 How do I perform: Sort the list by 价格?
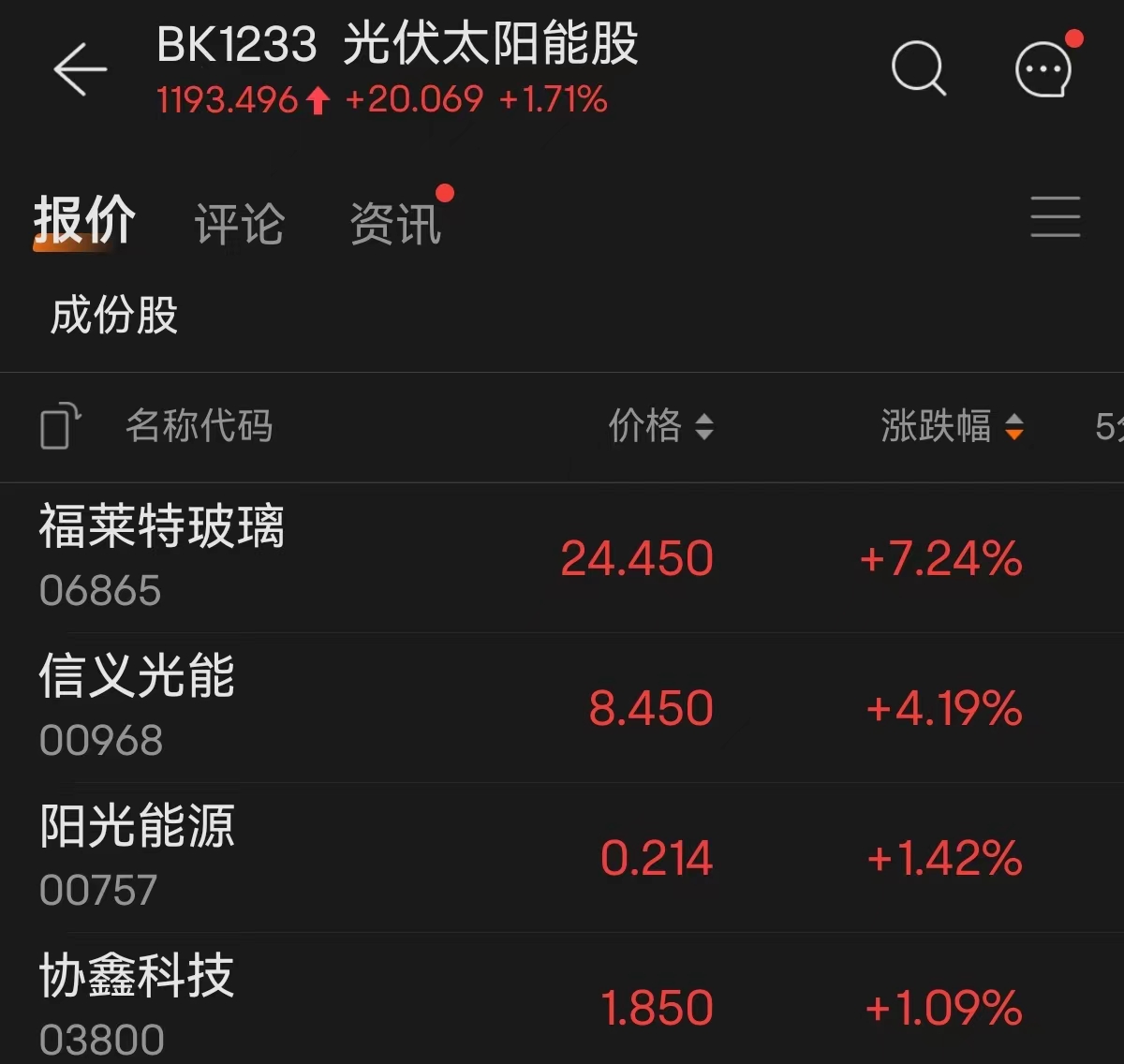tap(660, 426)
